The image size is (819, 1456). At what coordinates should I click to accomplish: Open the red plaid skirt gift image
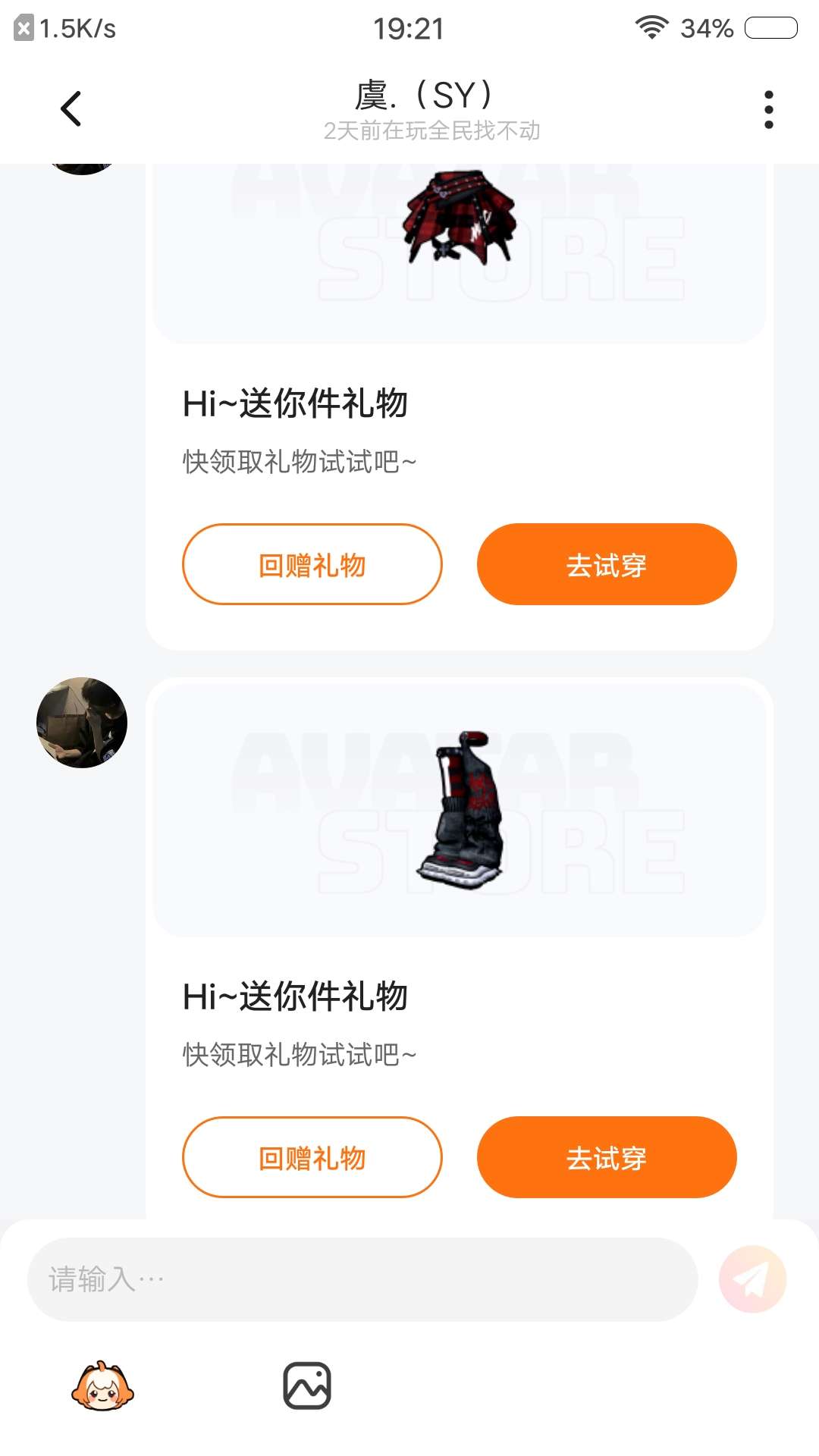tap(460, 227)
